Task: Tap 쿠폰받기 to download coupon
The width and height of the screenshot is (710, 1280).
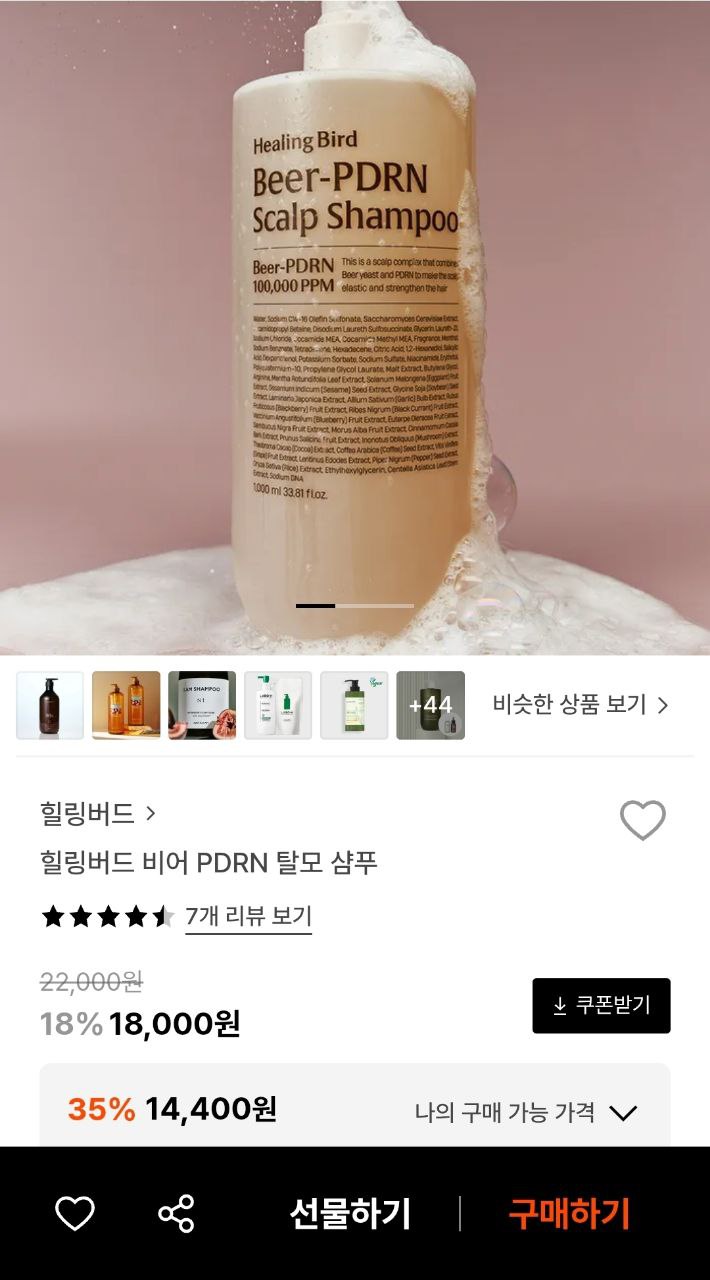Action: (x=601, y=1005)
